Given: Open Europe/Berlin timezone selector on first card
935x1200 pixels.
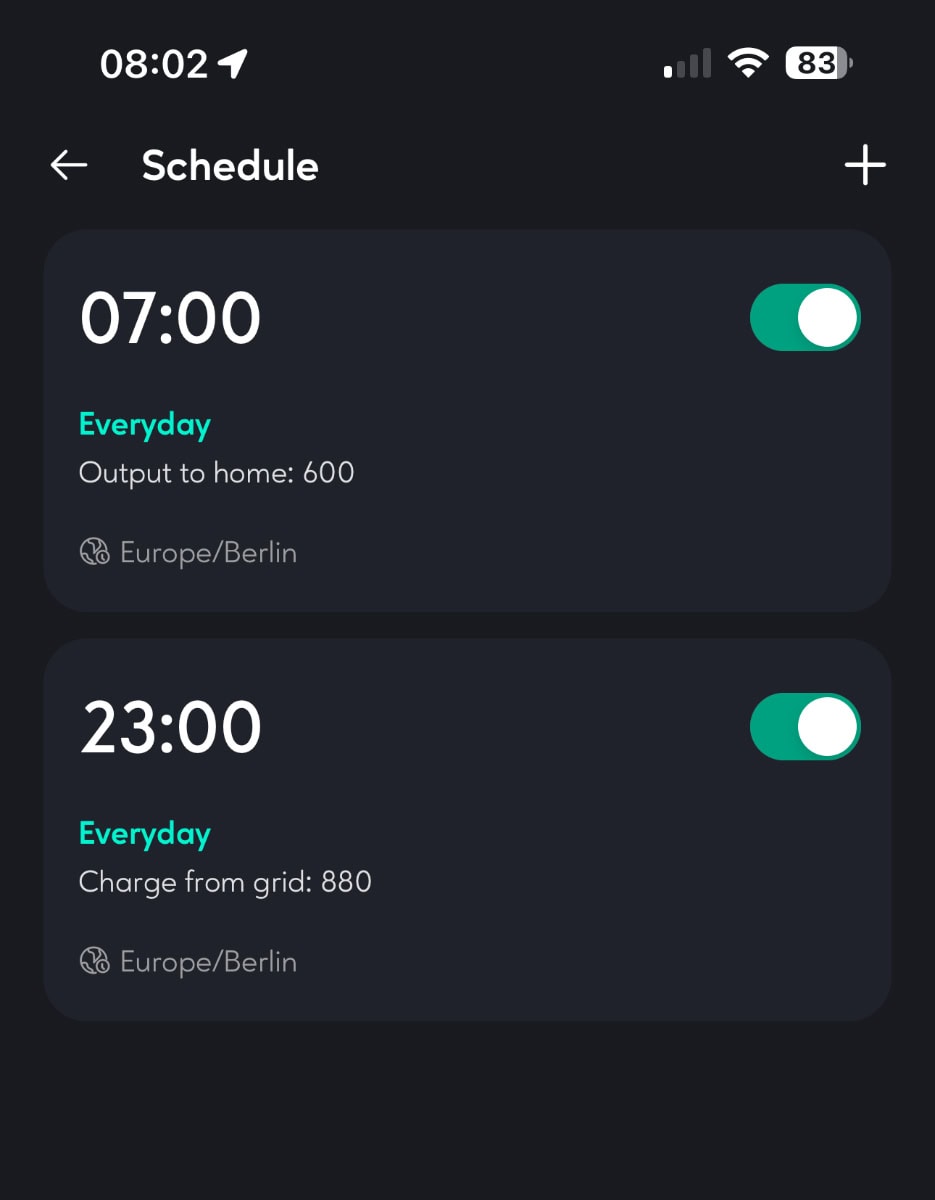Looking at the screenshot, I should 208,551.
